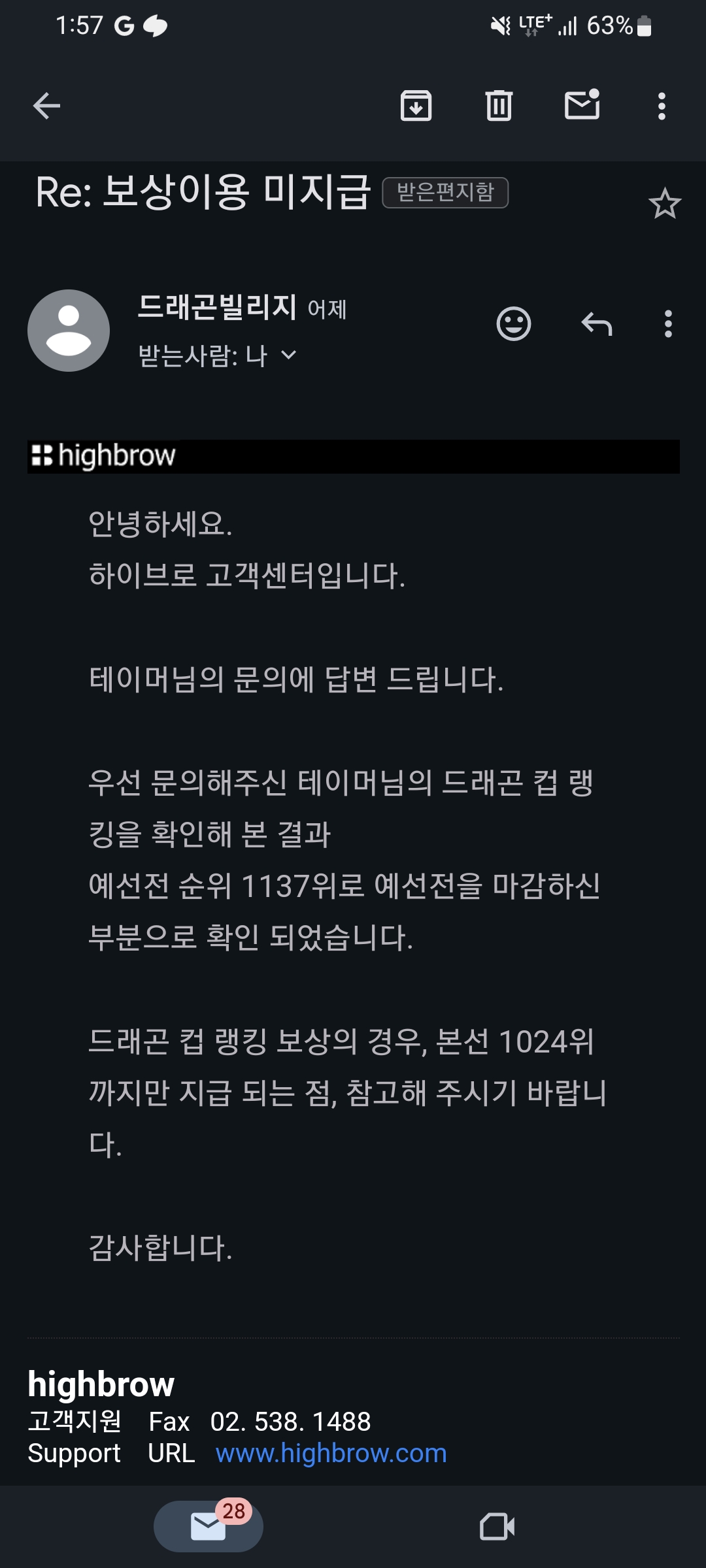Go back to the inbox
Image resolution: width=706 pixels, height=1568 pixels.
tap(46, 106)
